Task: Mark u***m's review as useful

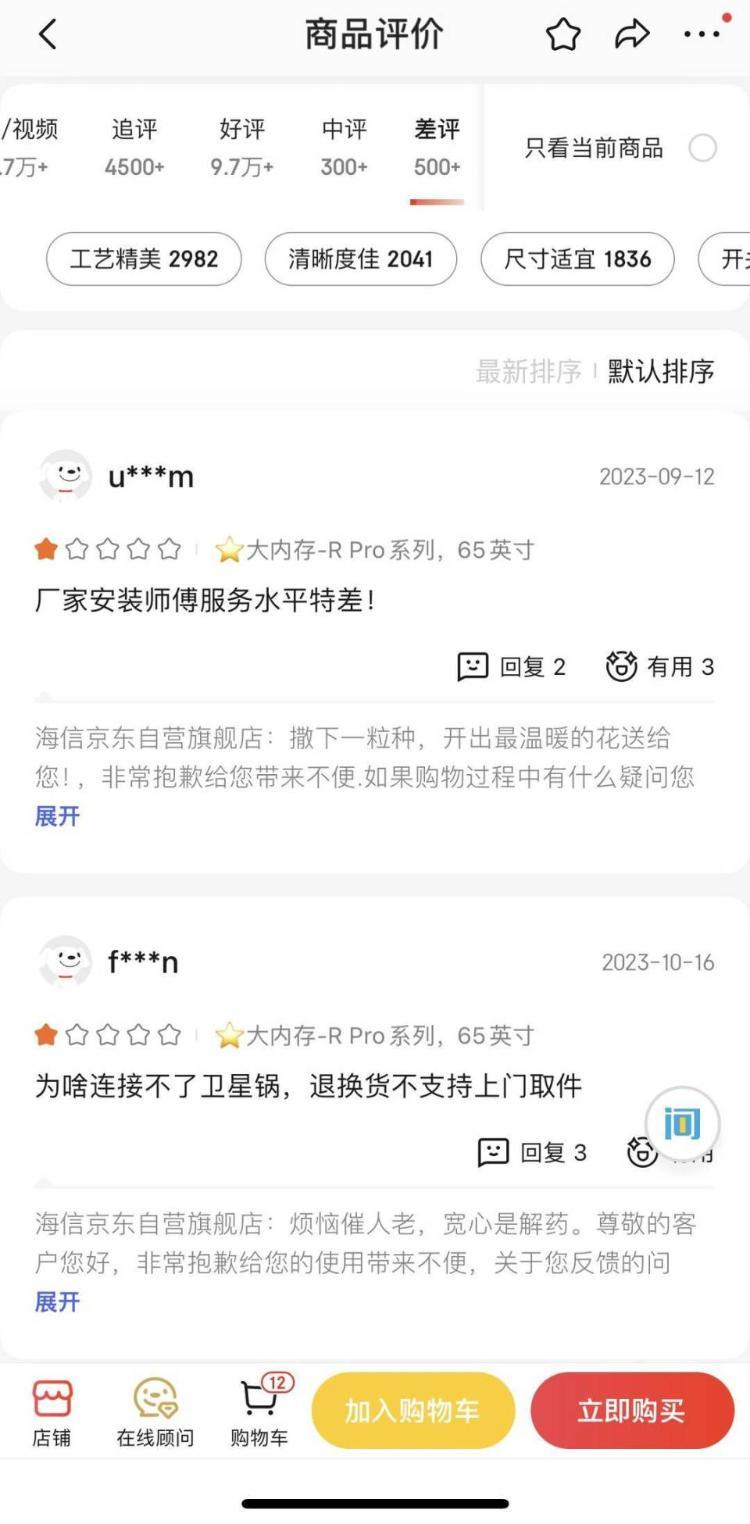Action: [660, 667]
